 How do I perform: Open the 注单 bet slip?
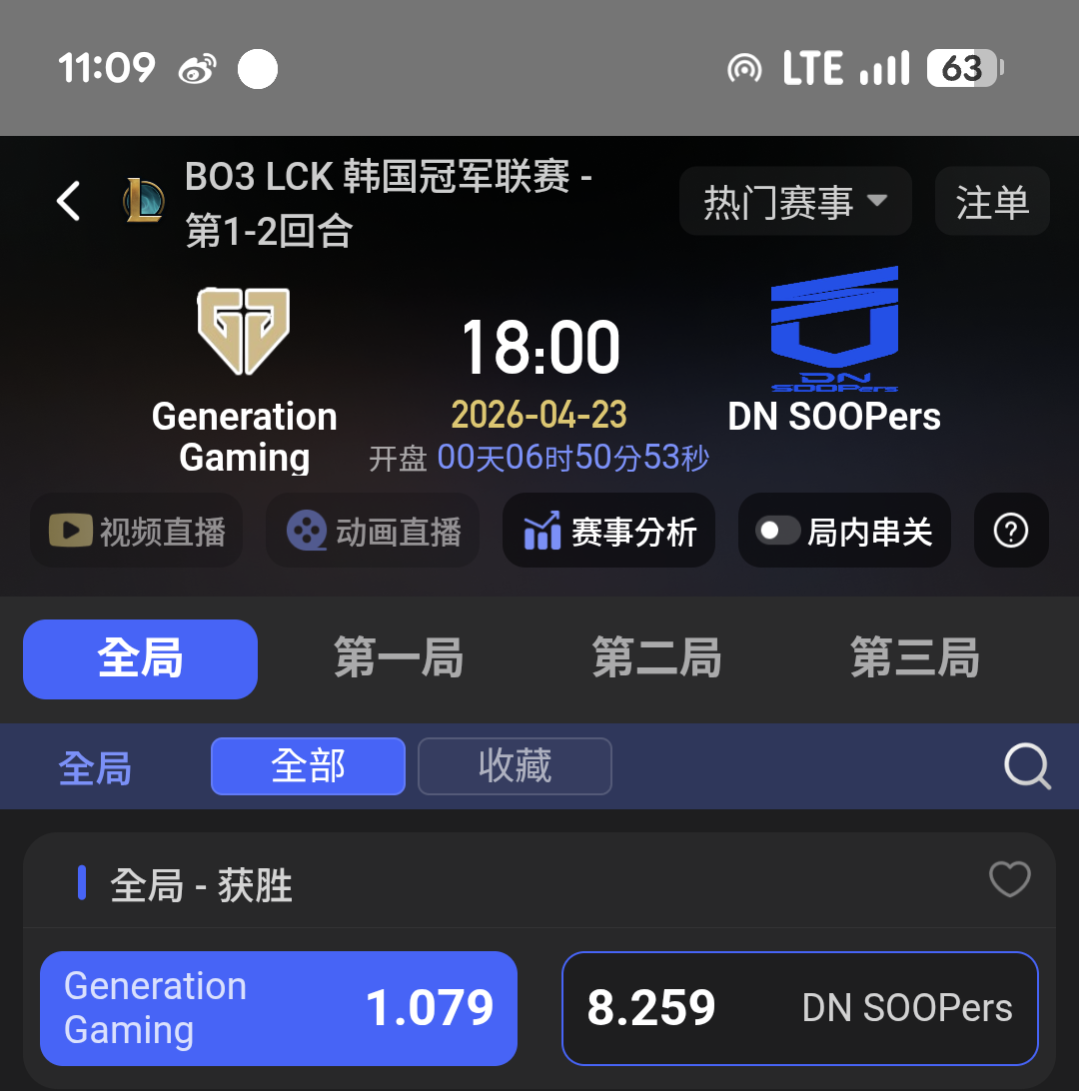click(992, 201)
